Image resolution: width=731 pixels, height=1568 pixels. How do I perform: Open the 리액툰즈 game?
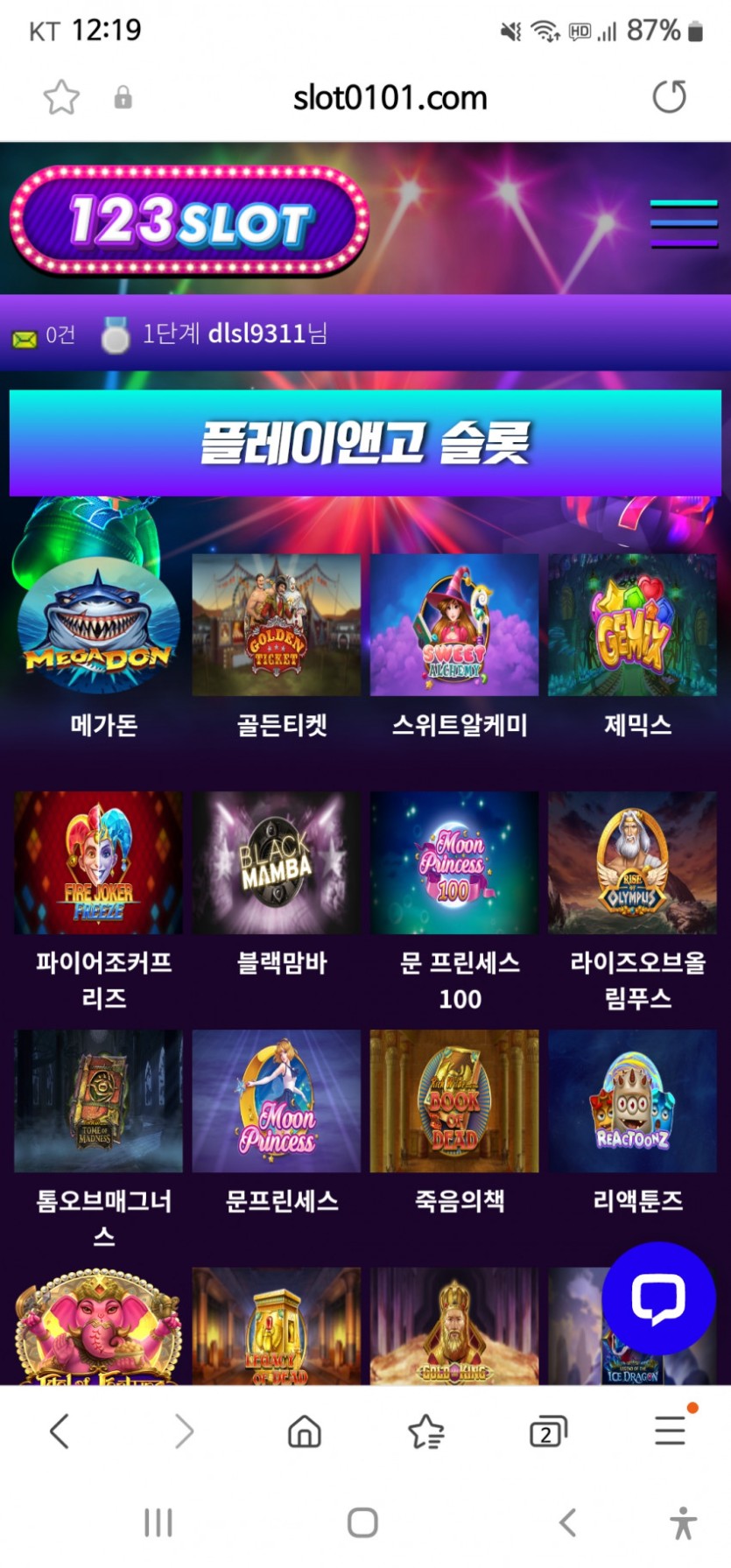pyautogui.click(x=632, y=1101)
